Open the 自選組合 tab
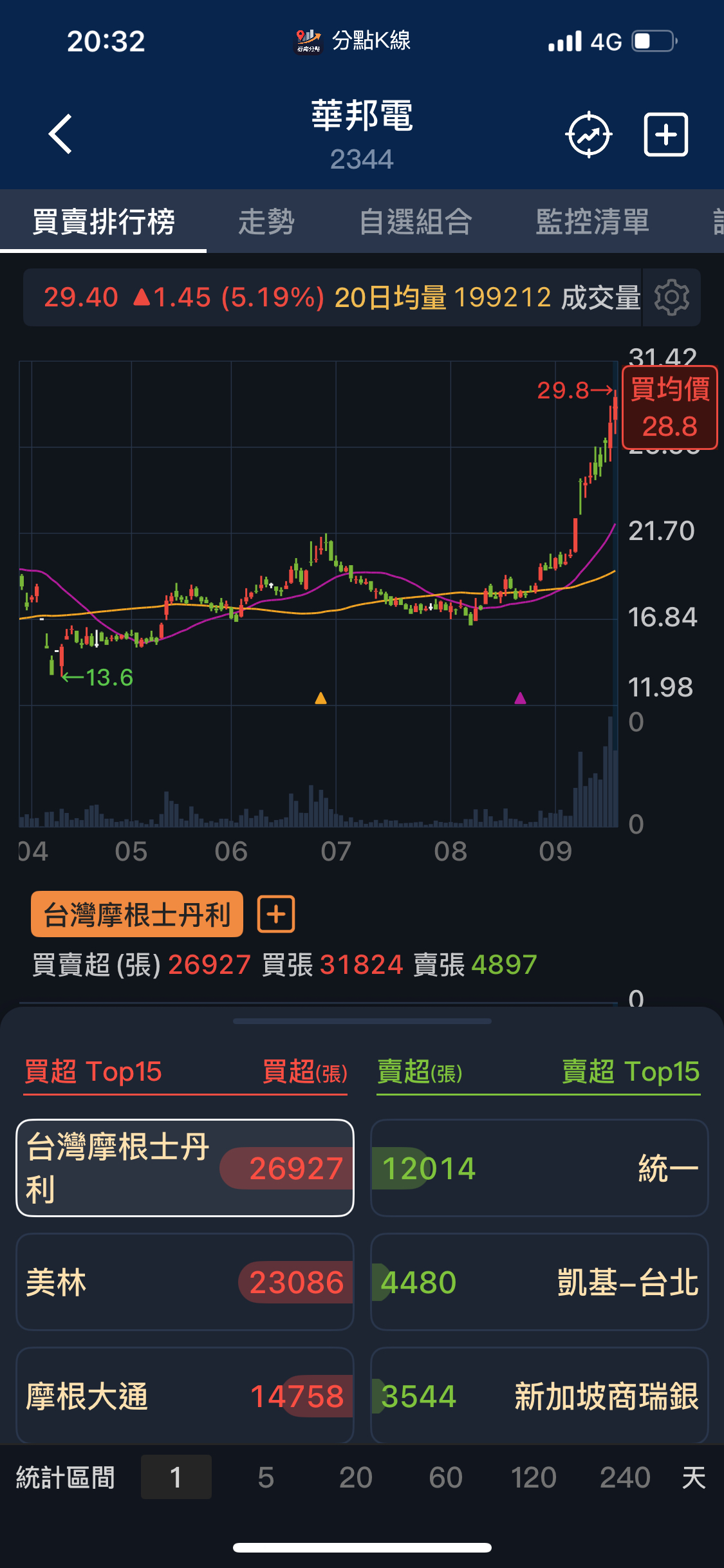 pyautogui.click(x=416, y=222)
